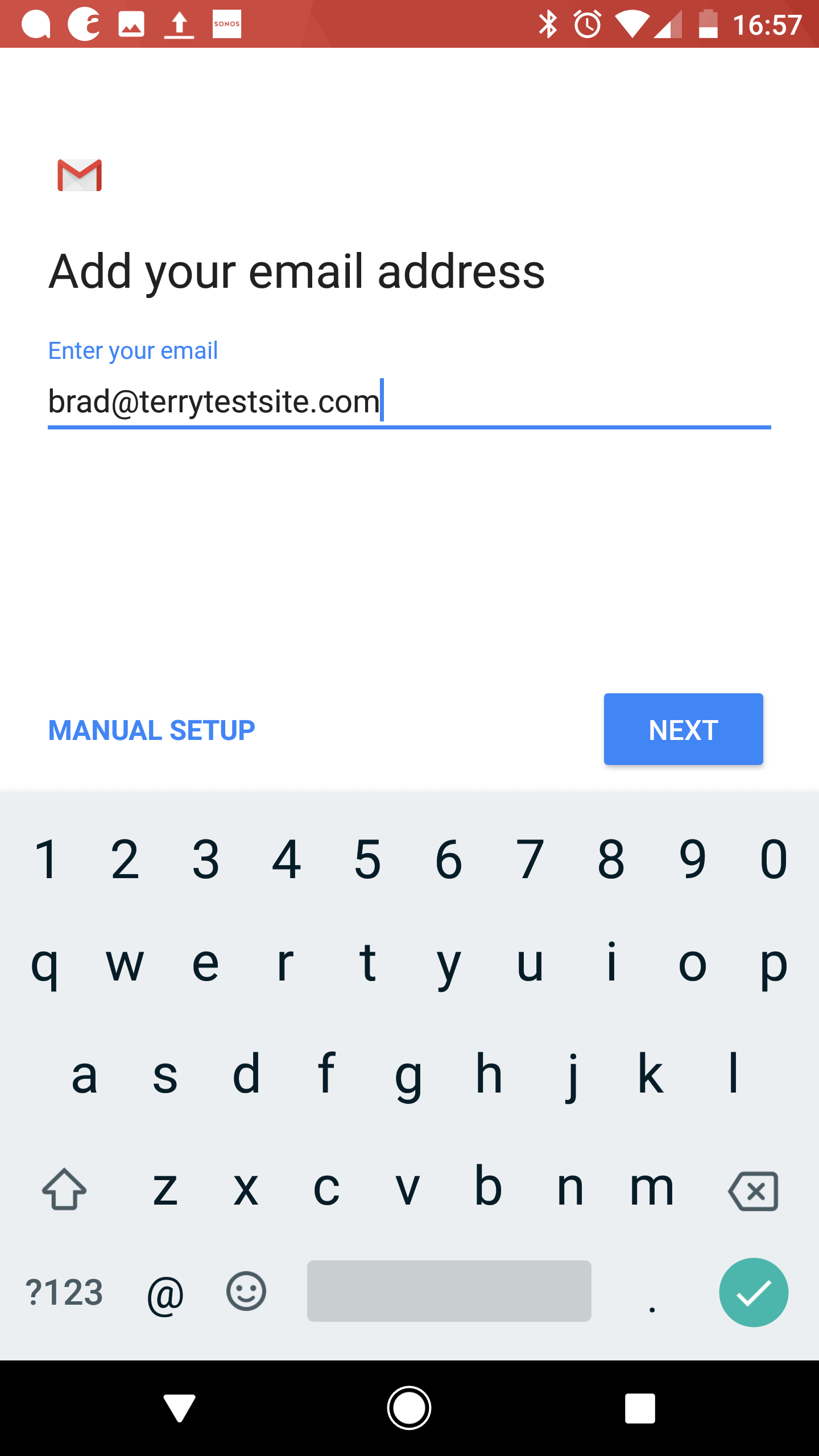Viewport: 819px width, 1456px height.
Task: Go back with the navigation bar arrow
Action: tap(180, 1408)
